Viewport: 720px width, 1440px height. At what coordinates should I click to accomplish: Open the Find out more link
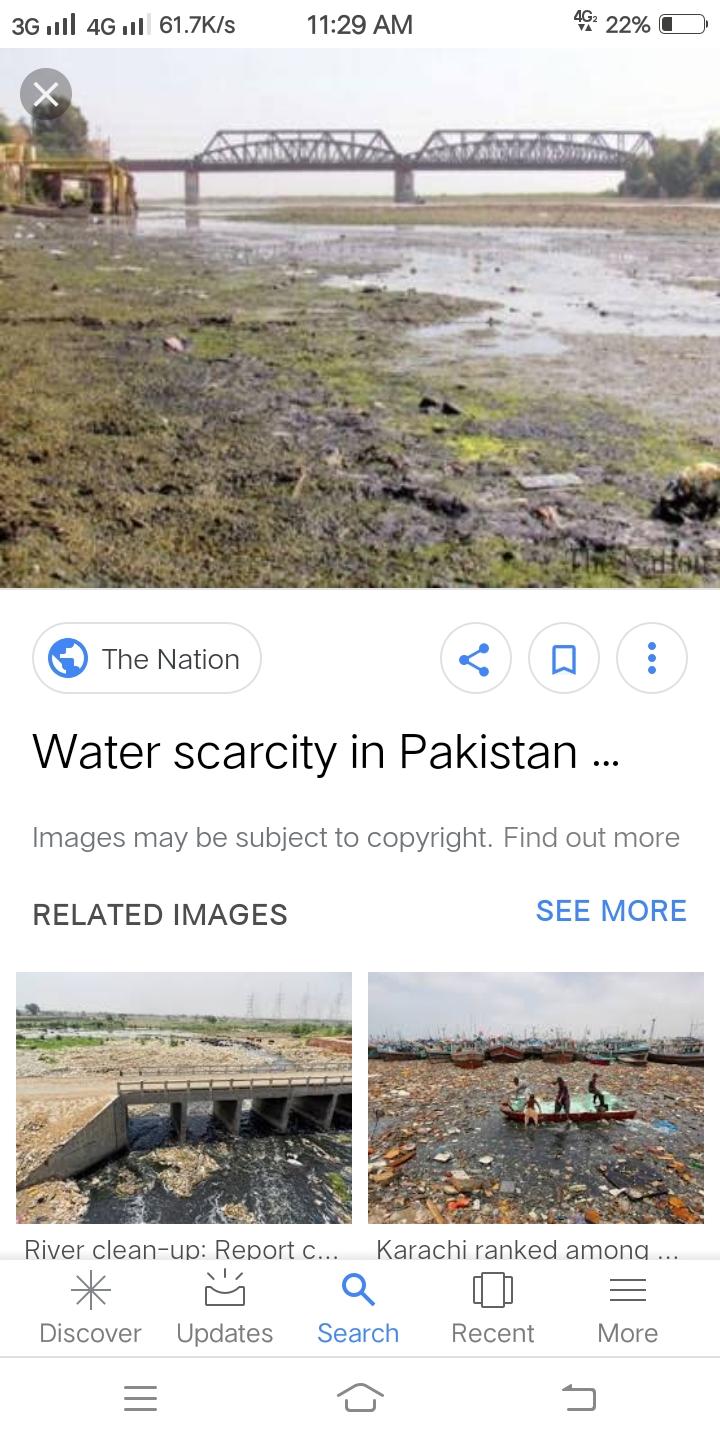tap(591, 838)
